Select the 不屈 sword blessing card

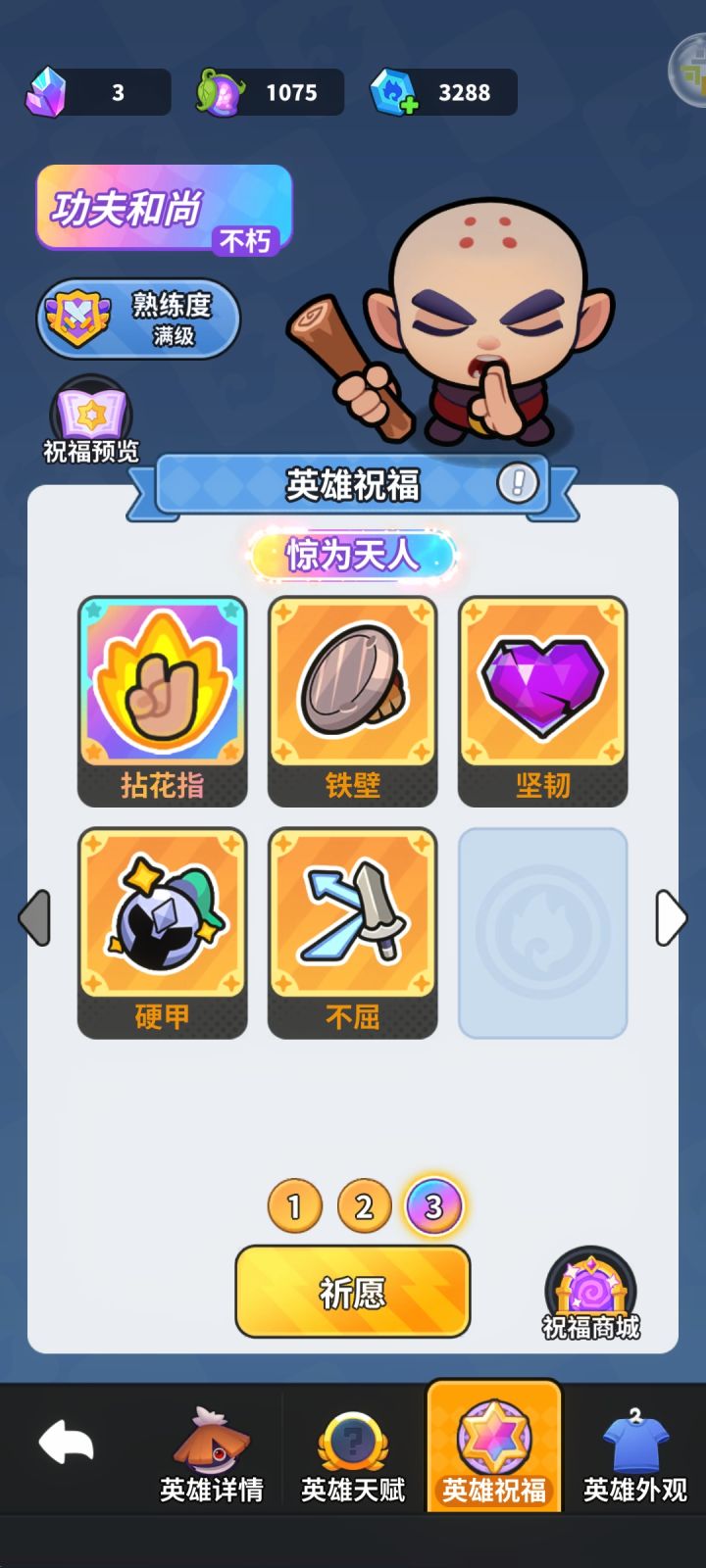tap(352, 931)
